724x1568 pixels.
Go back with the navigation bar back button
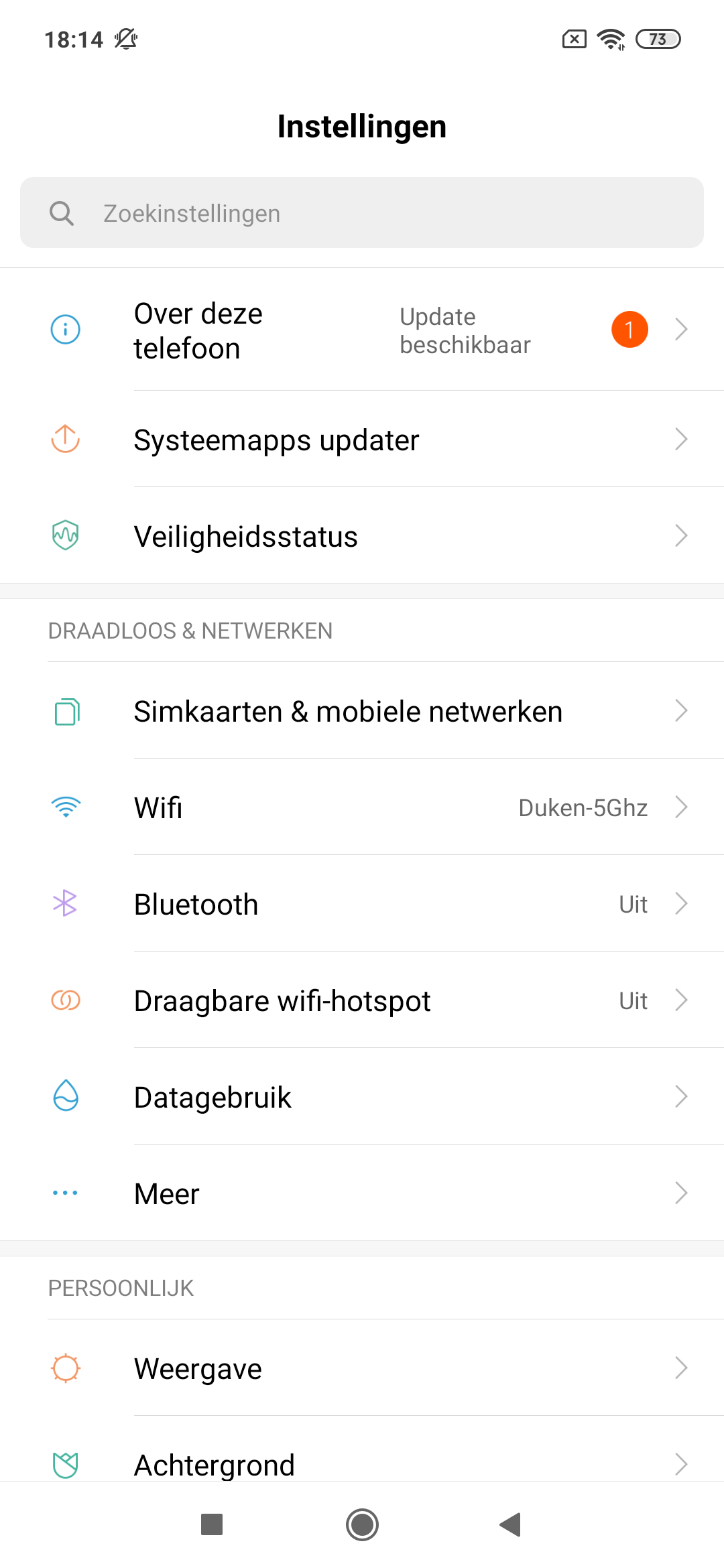pyautogui.click(x=510, y=1524)
